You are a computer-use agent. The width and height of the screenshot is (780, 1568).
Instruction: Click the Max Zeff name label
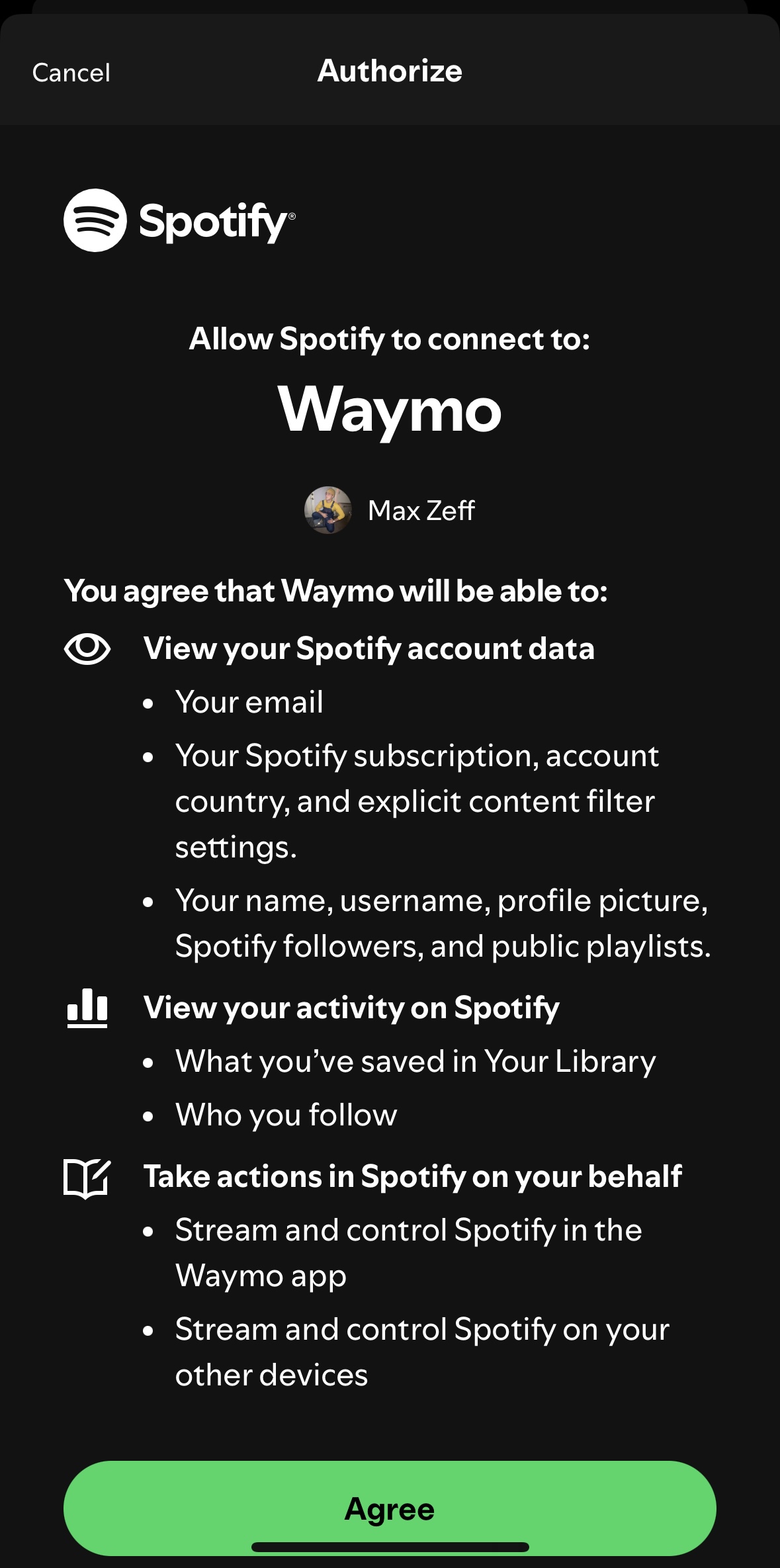coord(421,510)
